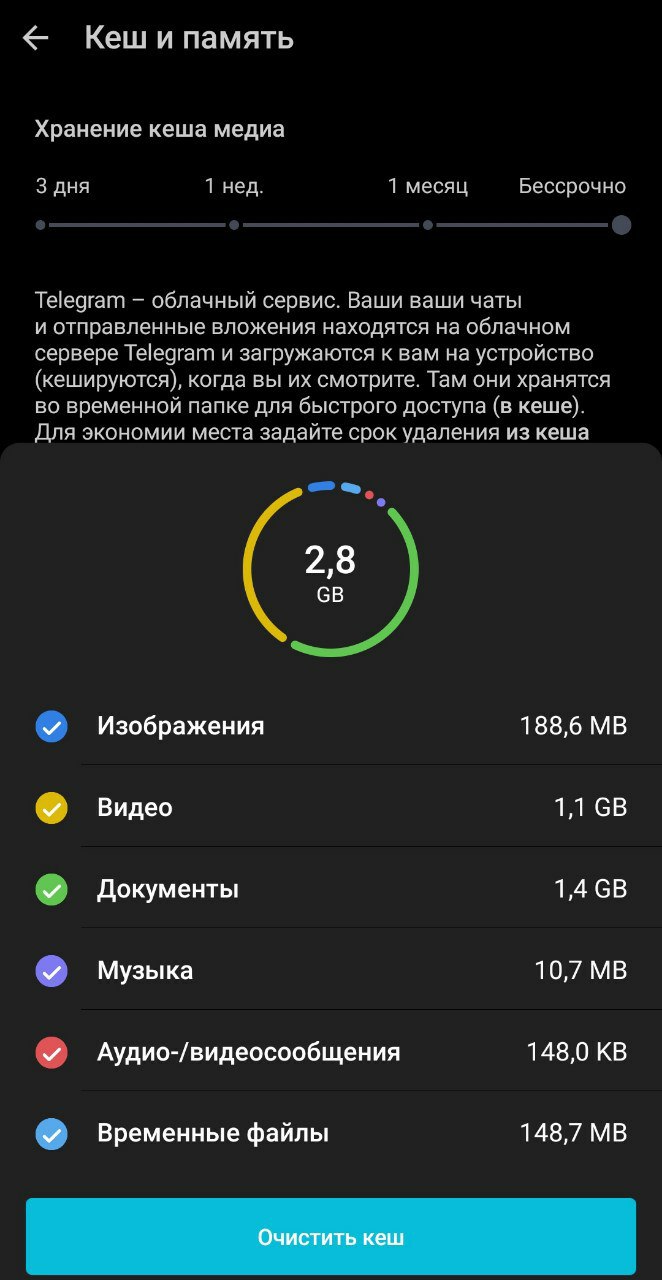Set cache retention to 1 нед.
The width and height of the screenshot is (662, 1280).
tap(234, 225)
